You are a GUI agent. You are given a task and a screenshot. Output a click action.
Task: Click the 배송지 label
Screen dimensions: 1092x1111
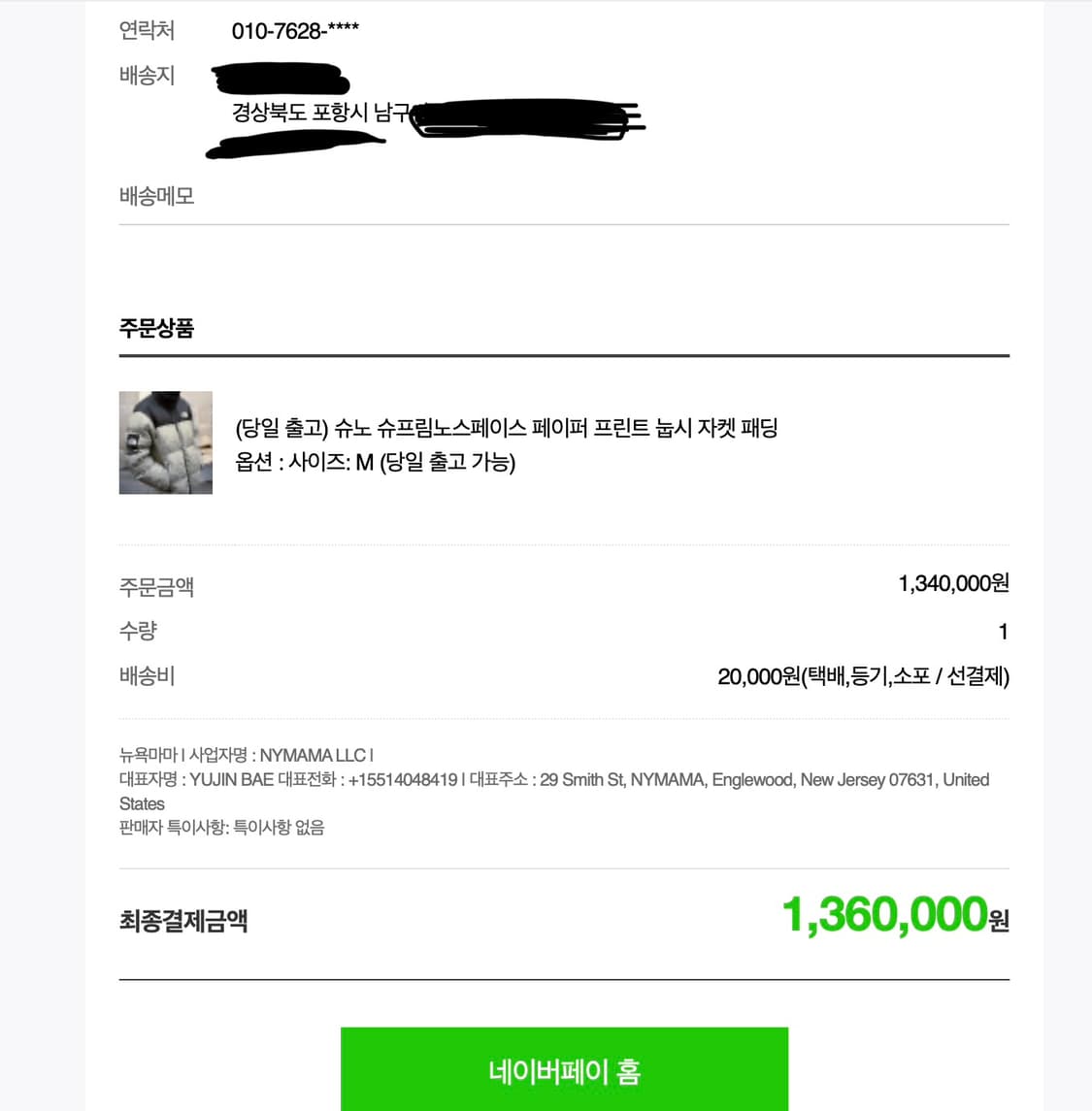147,76
